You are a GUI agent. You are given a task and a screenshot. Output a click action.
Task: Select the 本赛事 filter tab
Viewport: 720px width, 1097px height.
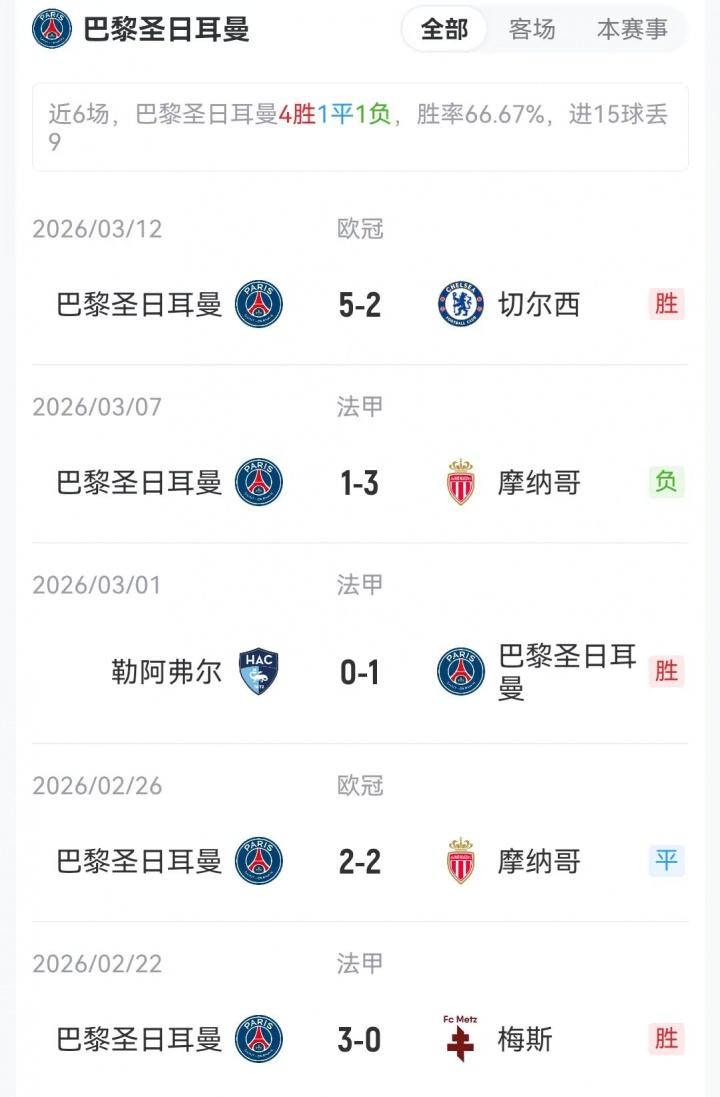(632, 30)
